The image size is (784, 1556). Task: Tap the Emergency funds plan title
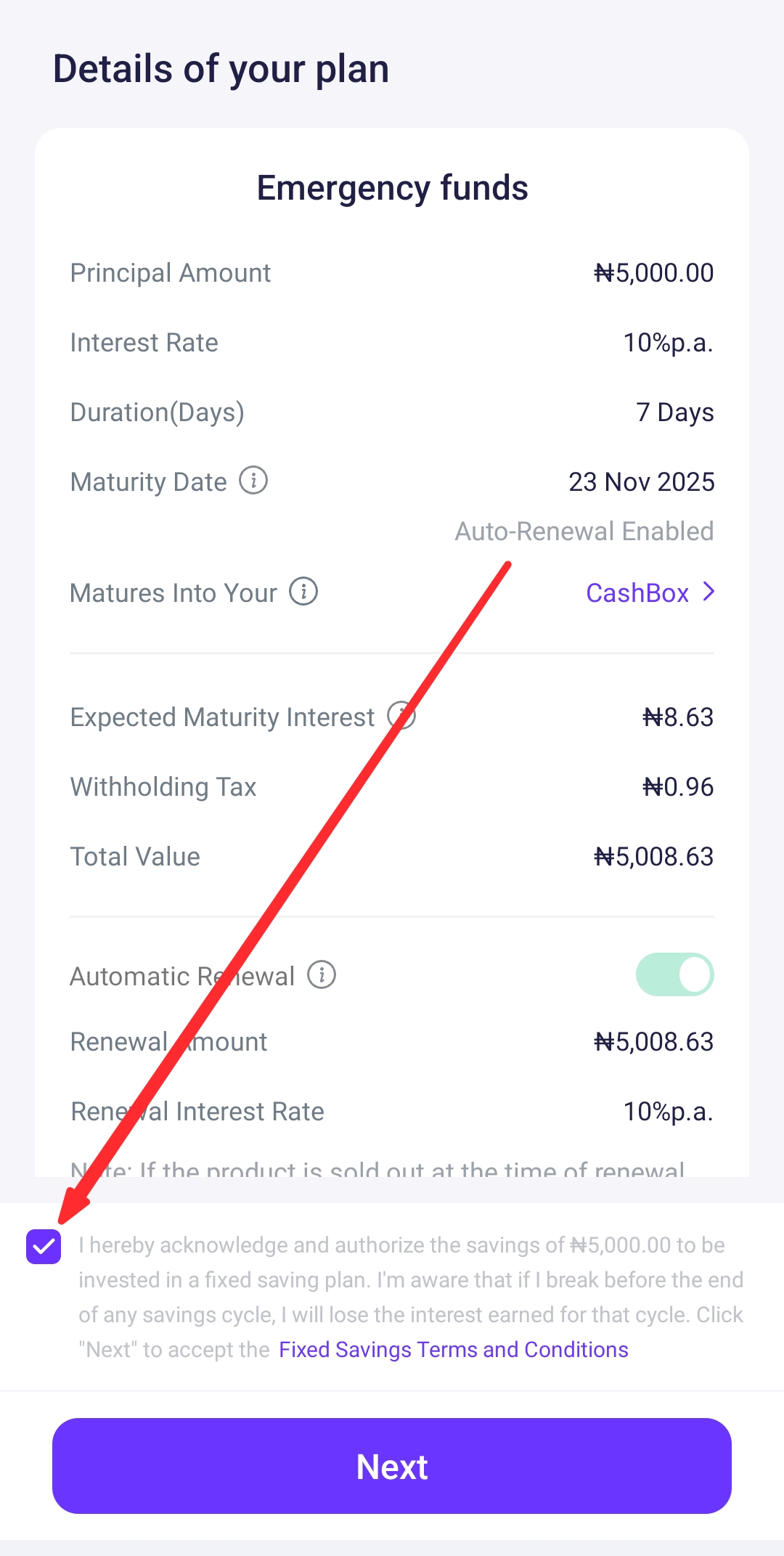tap(392, 187)
